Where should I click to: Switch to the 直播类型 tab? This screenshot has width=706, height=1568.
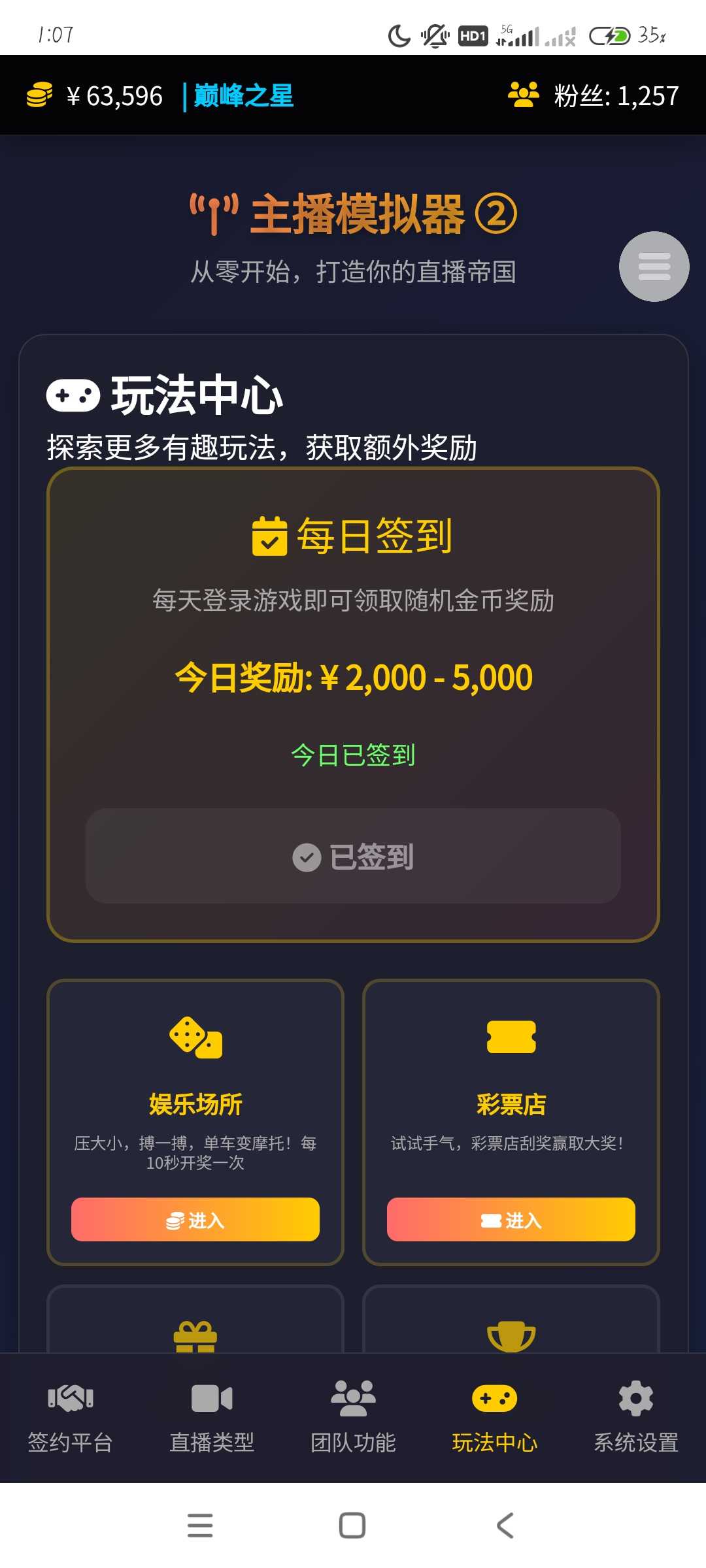coord(212,1415)
